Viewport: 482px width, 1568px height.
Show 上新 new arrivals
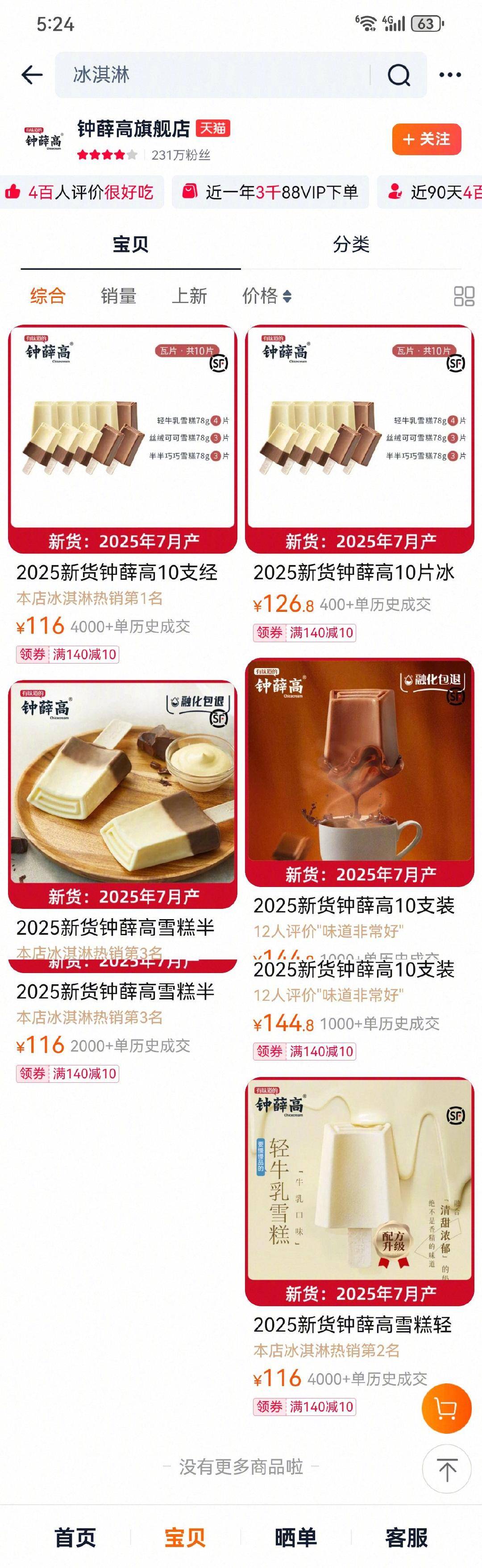point(189,296)
